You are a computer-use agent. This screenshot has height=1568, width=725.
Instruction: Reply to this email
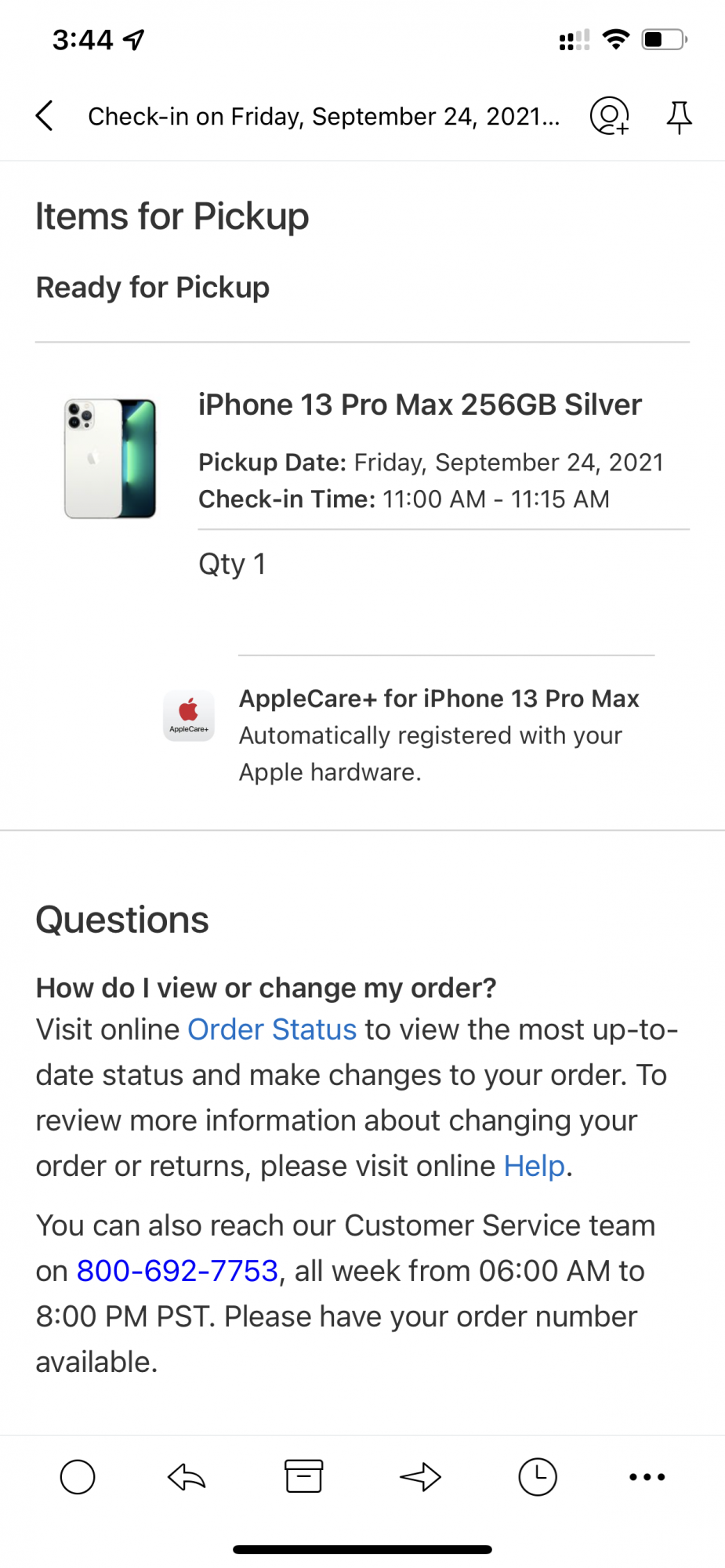(x=187, y=1477)
